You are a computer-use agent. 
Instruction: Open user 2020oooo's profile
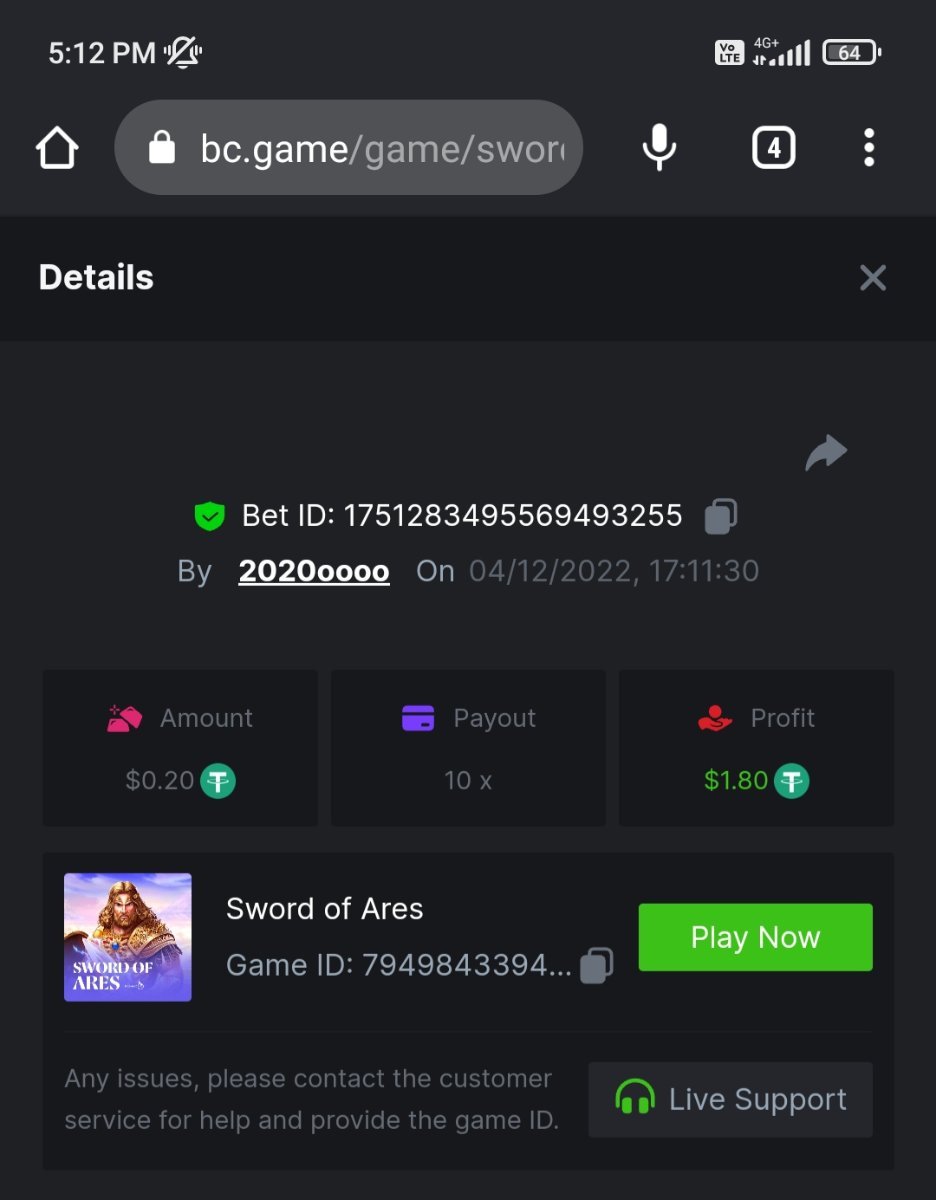pos(314,571)
